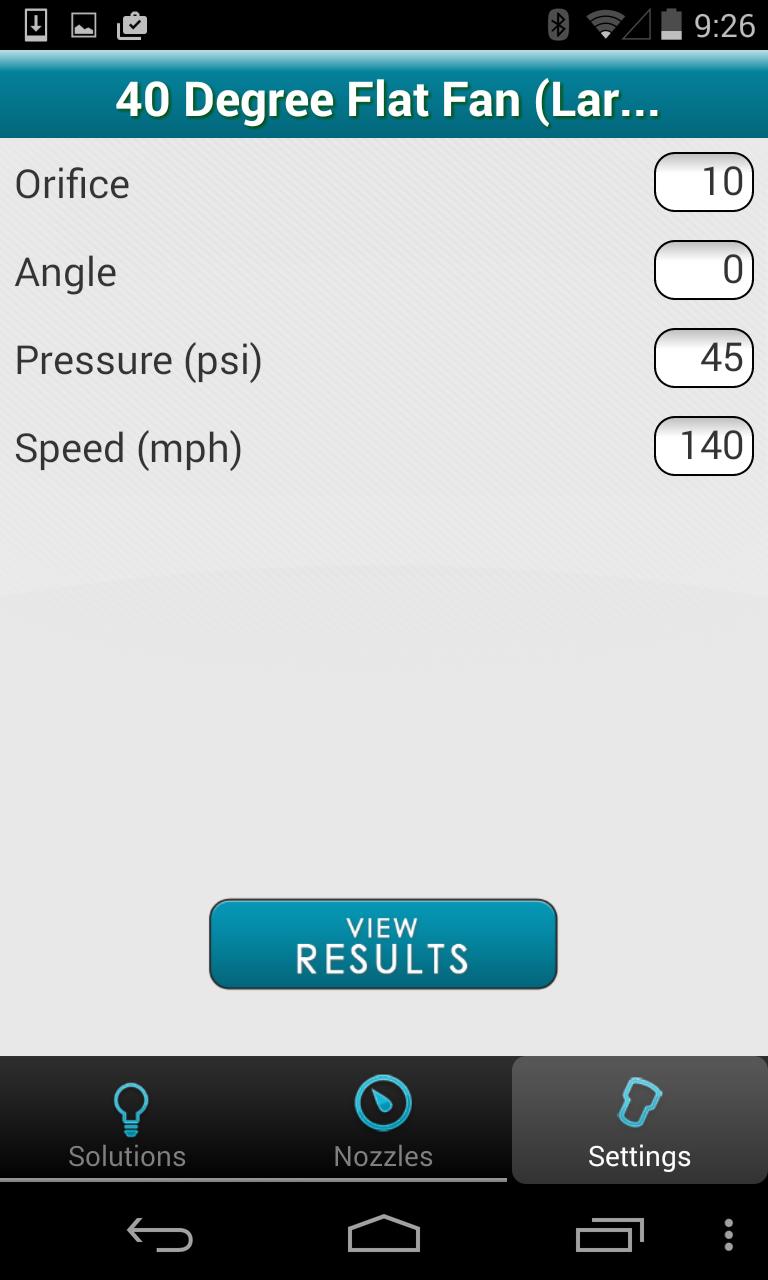Go back using system back button

point(160,1236)
